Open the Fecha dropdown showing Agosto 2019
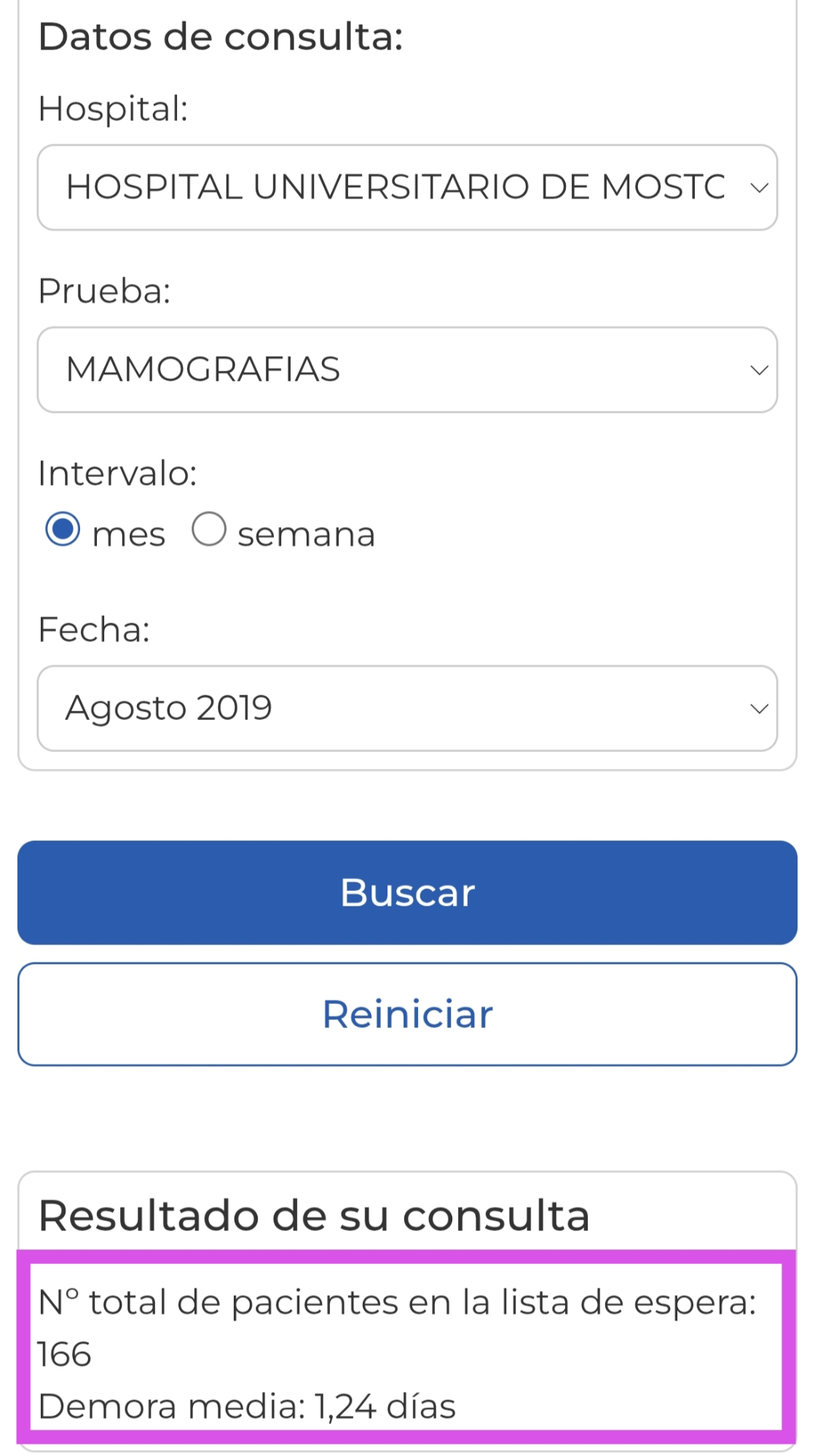815x1456 pixels. (x=407, y=708)
